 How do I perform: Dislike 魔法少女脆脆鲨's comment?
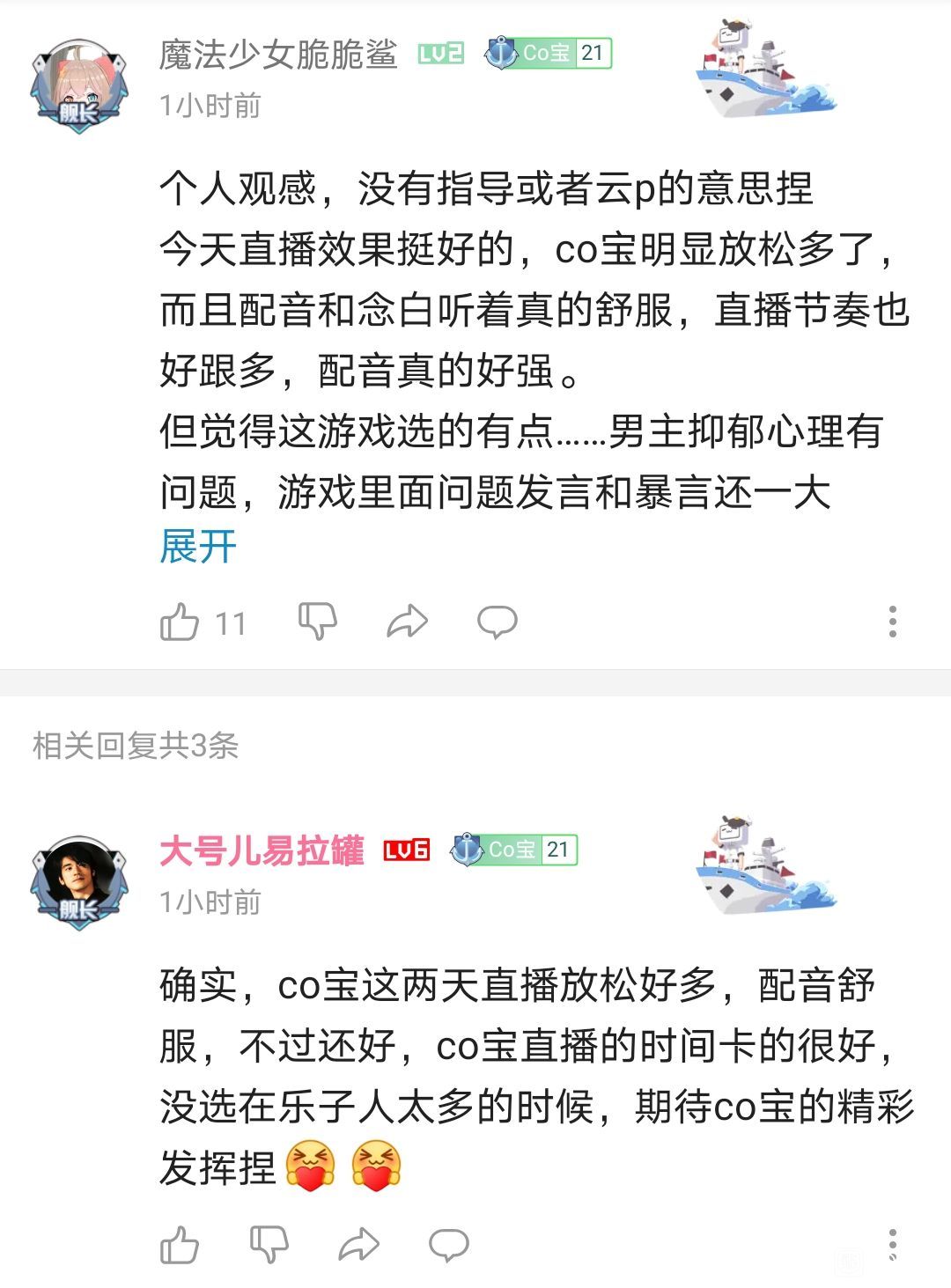coord(318,622)
